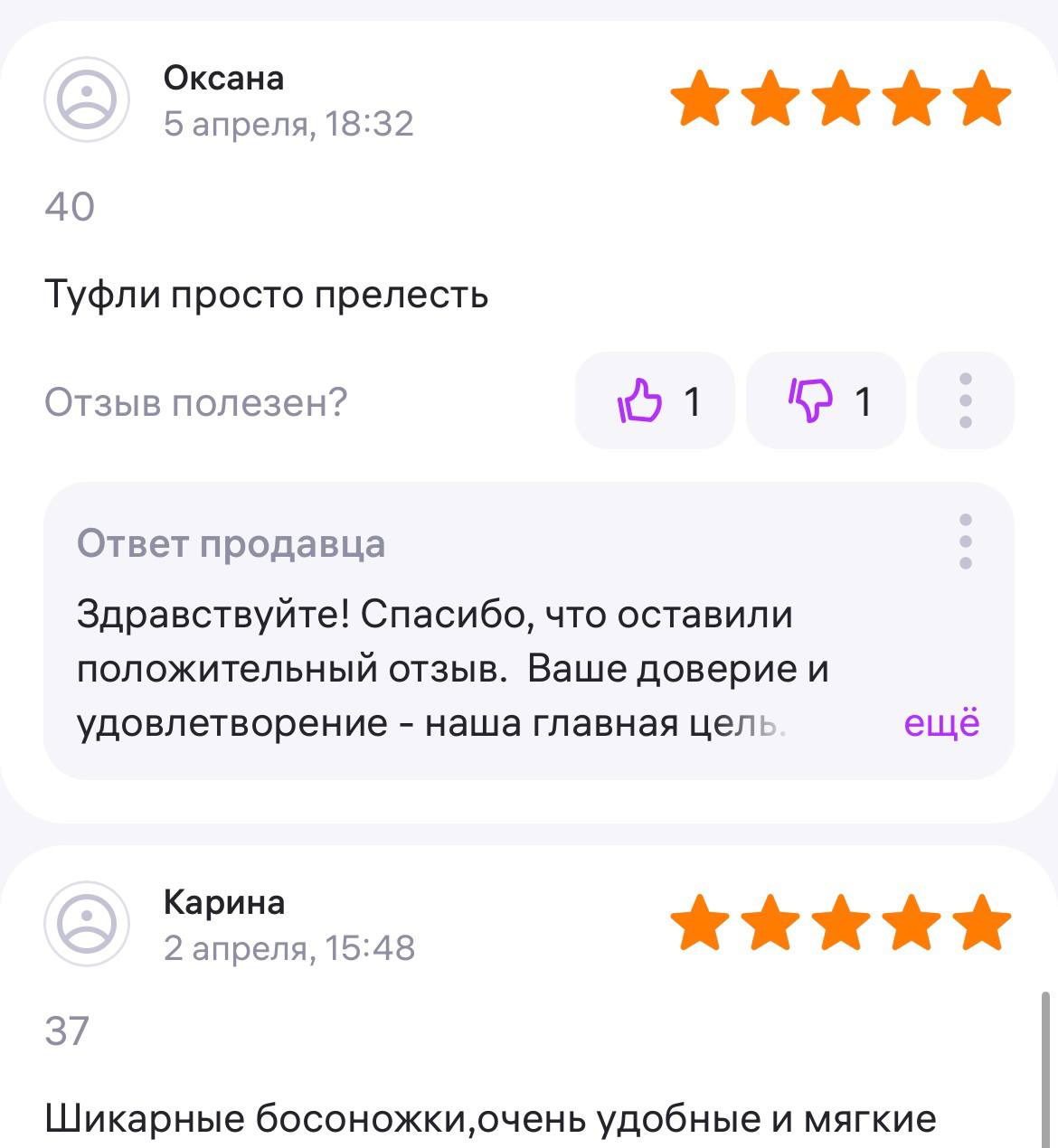Viewport: 1058px width, 1148px height.
Task: Open Оксана's profile avatar
Action: tap(87, 99)
